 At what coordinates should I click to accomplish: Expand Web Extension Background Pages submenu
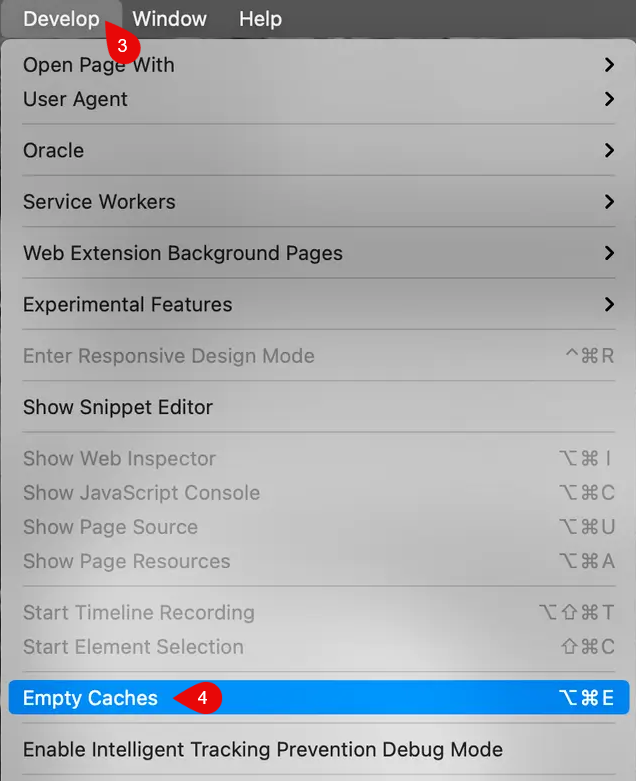pos(182,253)
